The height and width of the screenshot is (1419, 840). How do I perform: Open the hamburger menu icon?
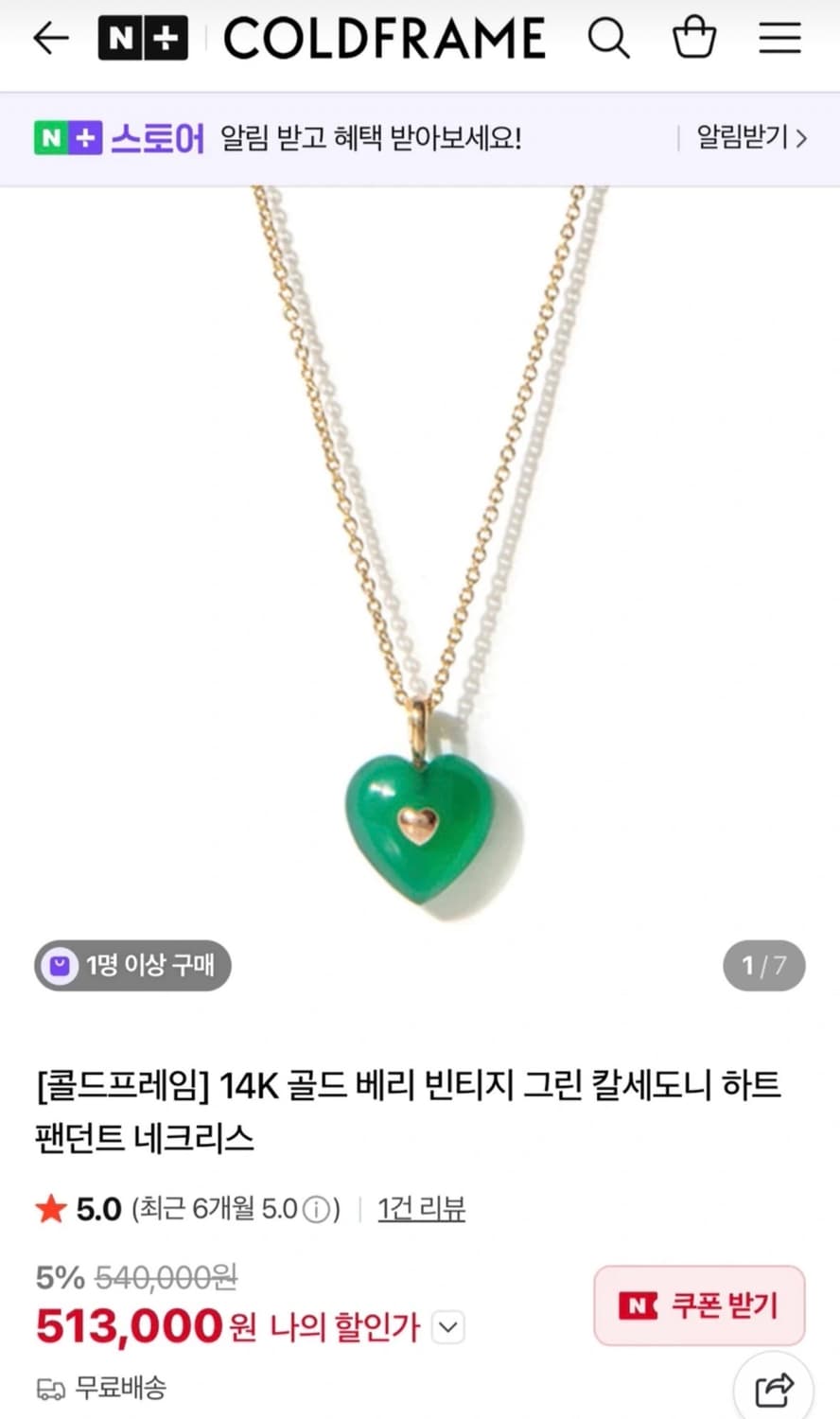tap(779, 39)
